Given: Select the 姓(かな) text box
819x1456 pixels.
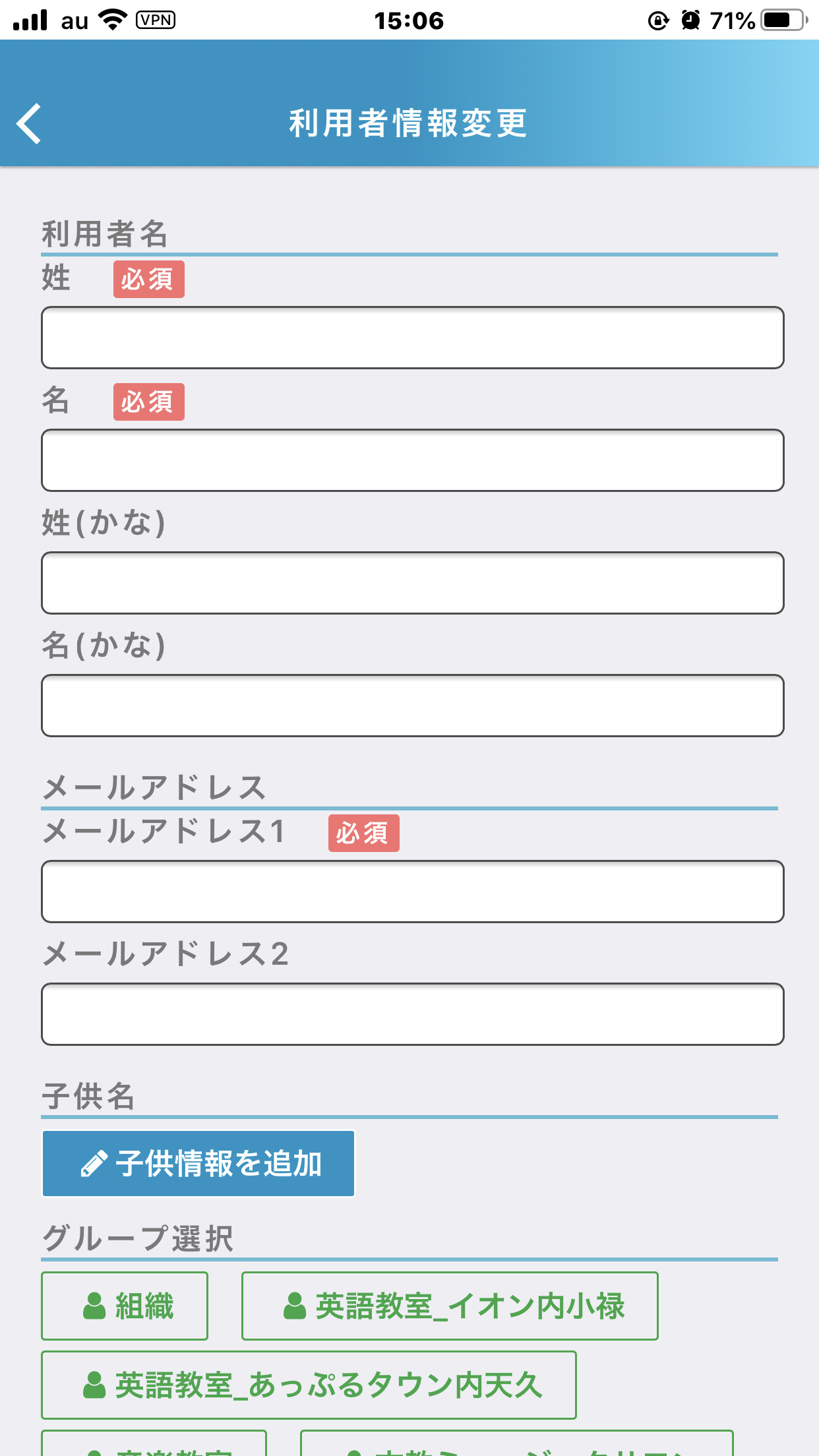Looking at the screenshot, I should [413, 583].
